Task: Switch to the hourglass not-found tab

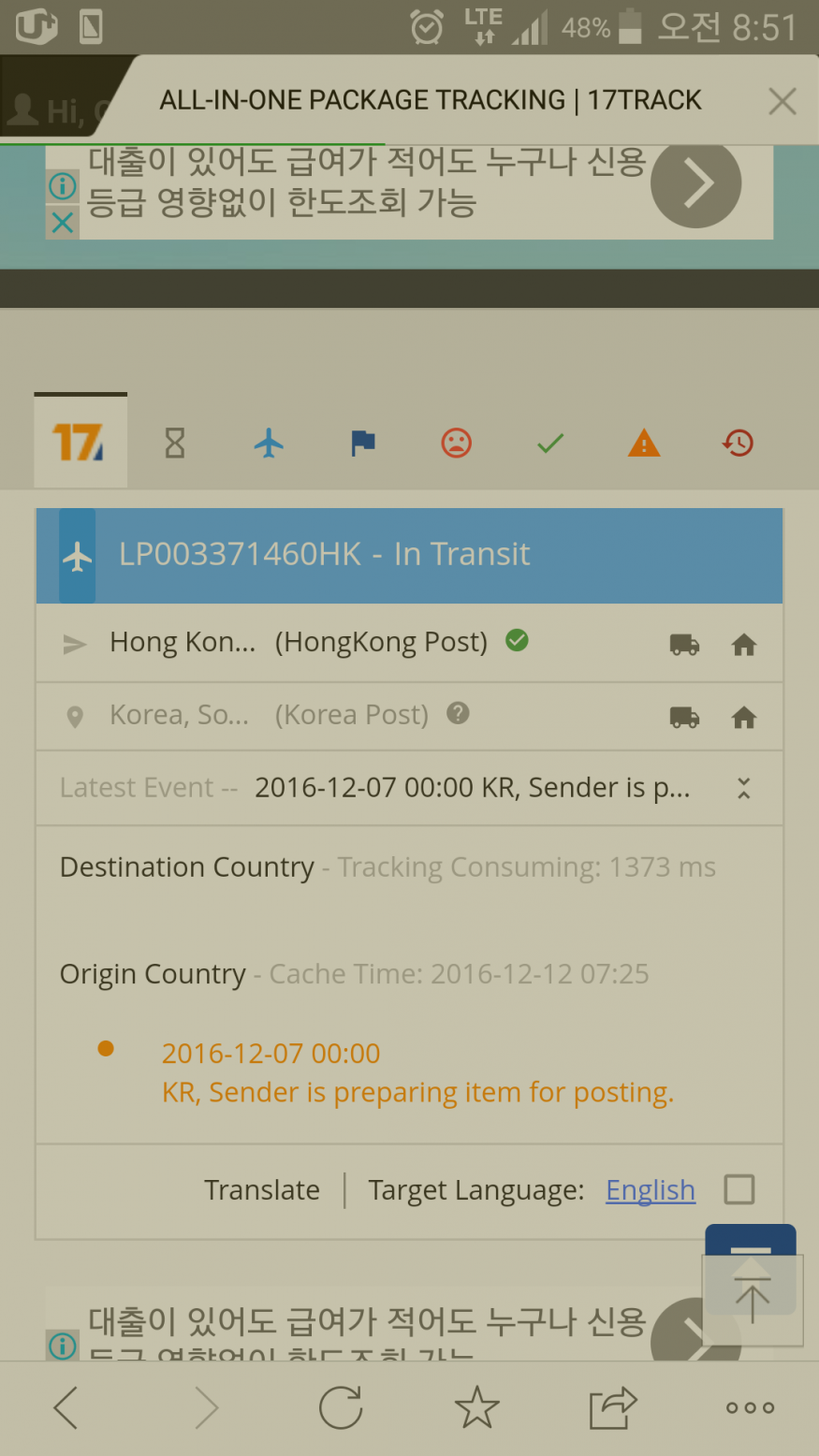Action: coord(175,443)
